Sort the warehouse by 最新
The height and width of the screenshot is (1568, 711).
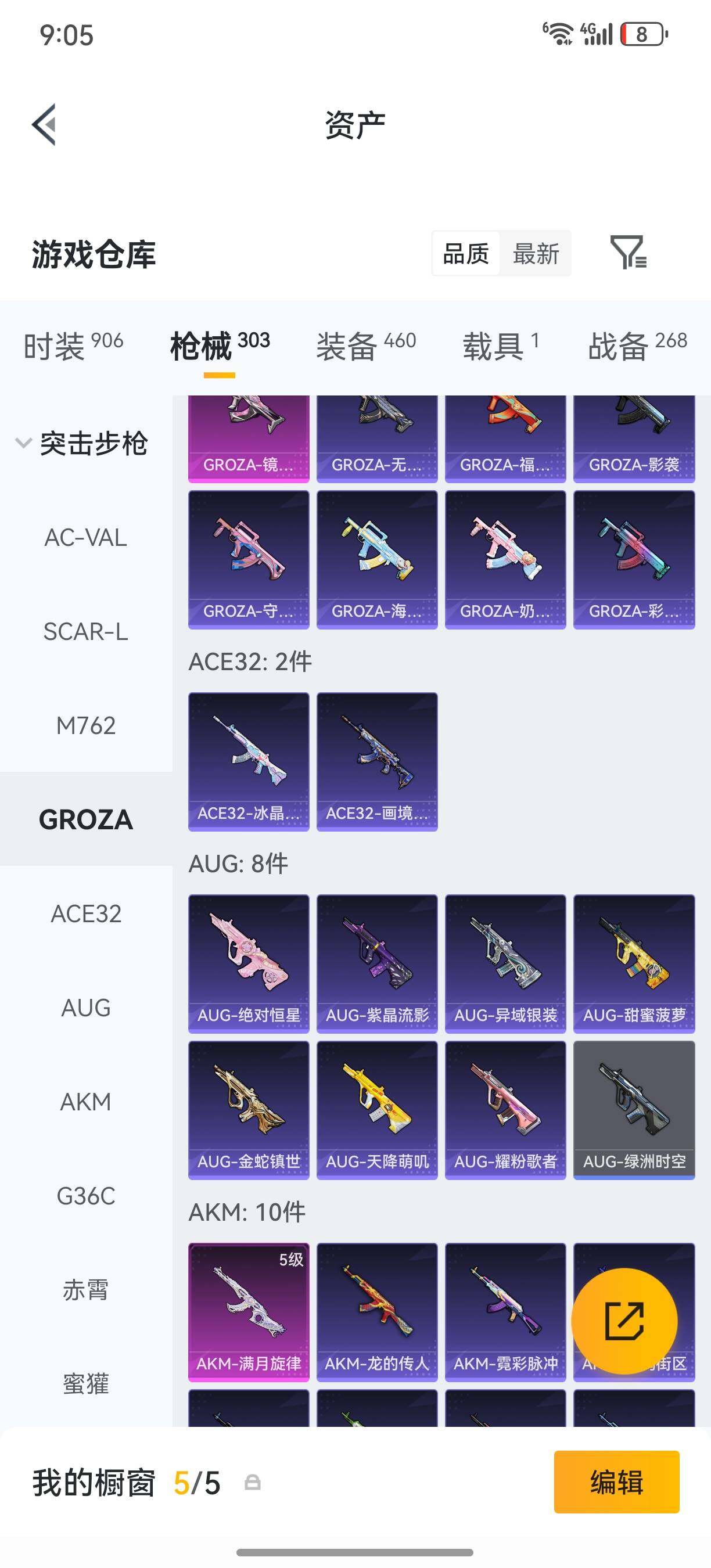click(x=536, y=253)
